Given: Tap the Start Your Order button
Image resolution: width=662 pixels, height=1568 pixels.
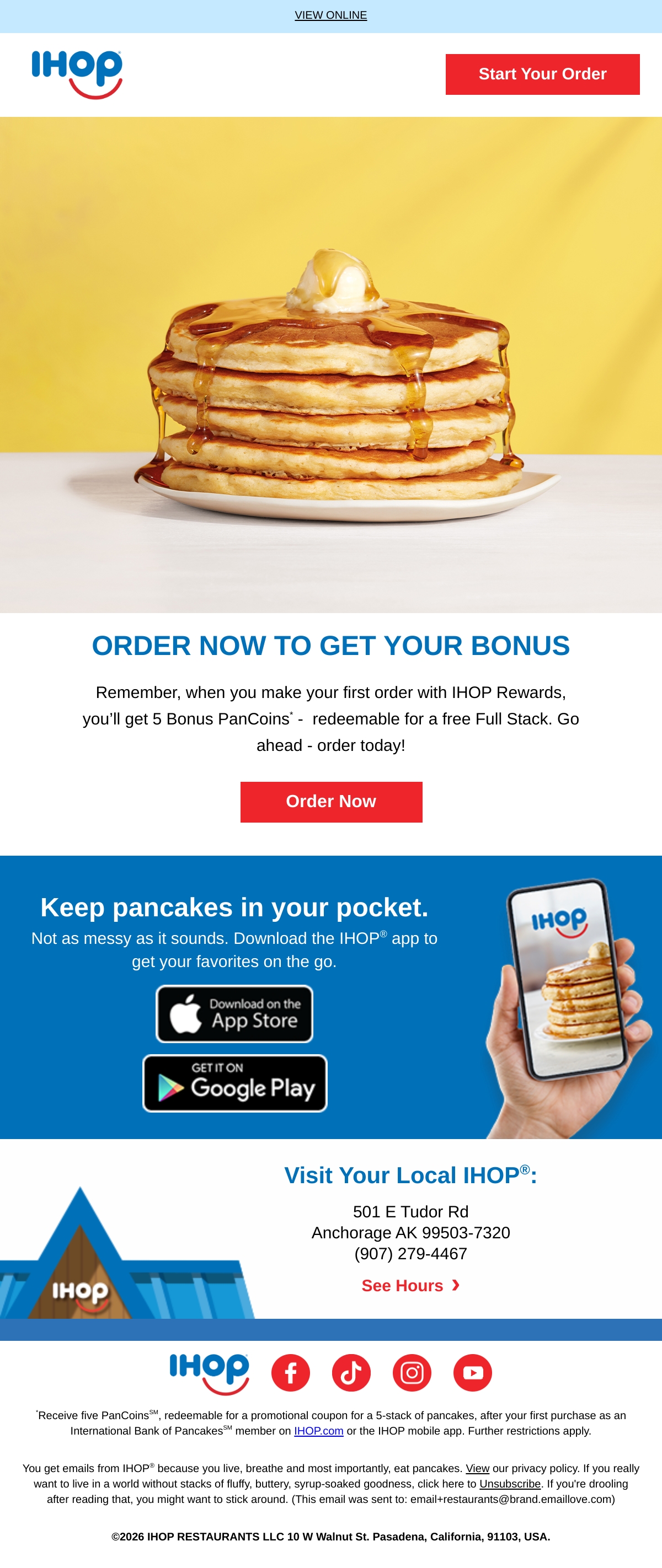Looking at the screenshot, I should 542,74.
